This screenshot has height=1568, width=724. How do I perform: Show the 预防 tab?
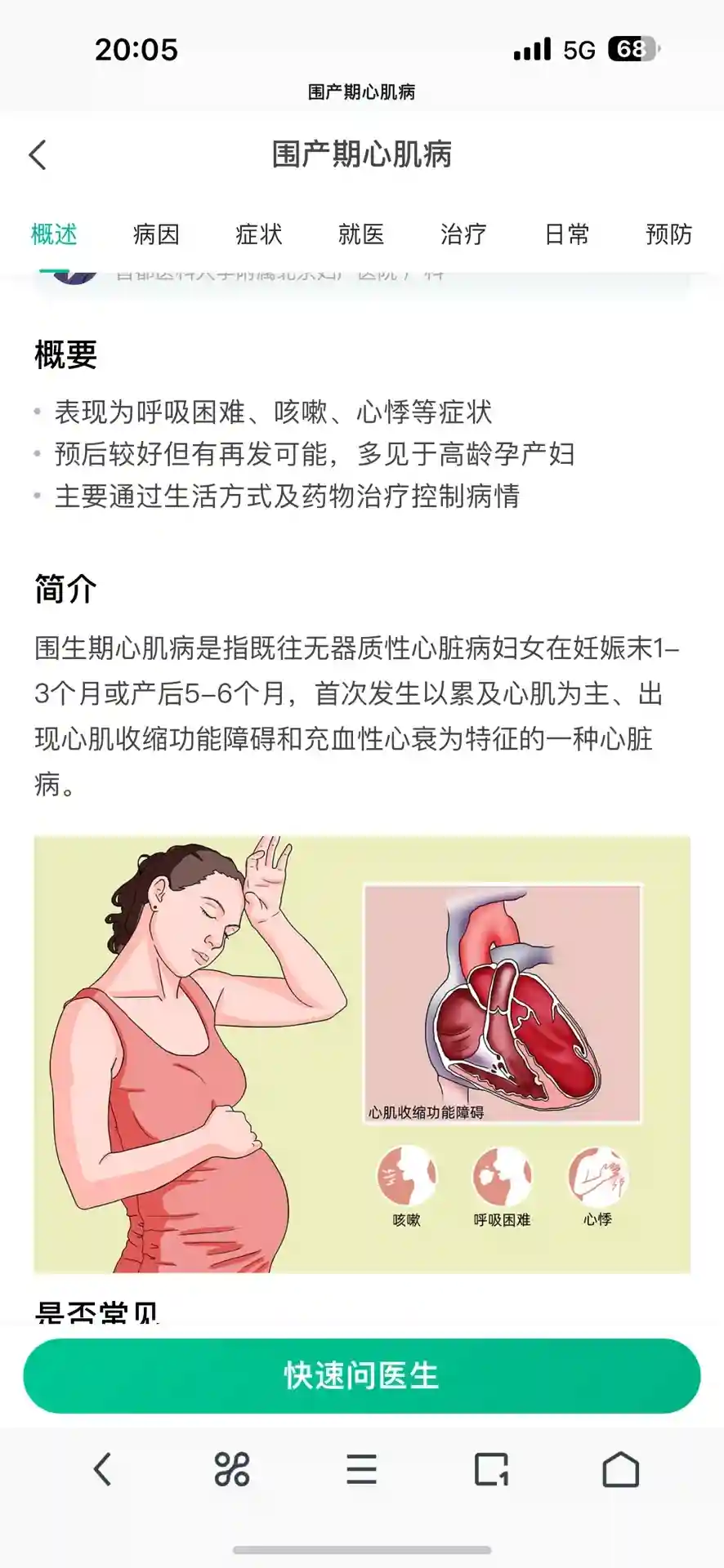click(x=668, y=235)
